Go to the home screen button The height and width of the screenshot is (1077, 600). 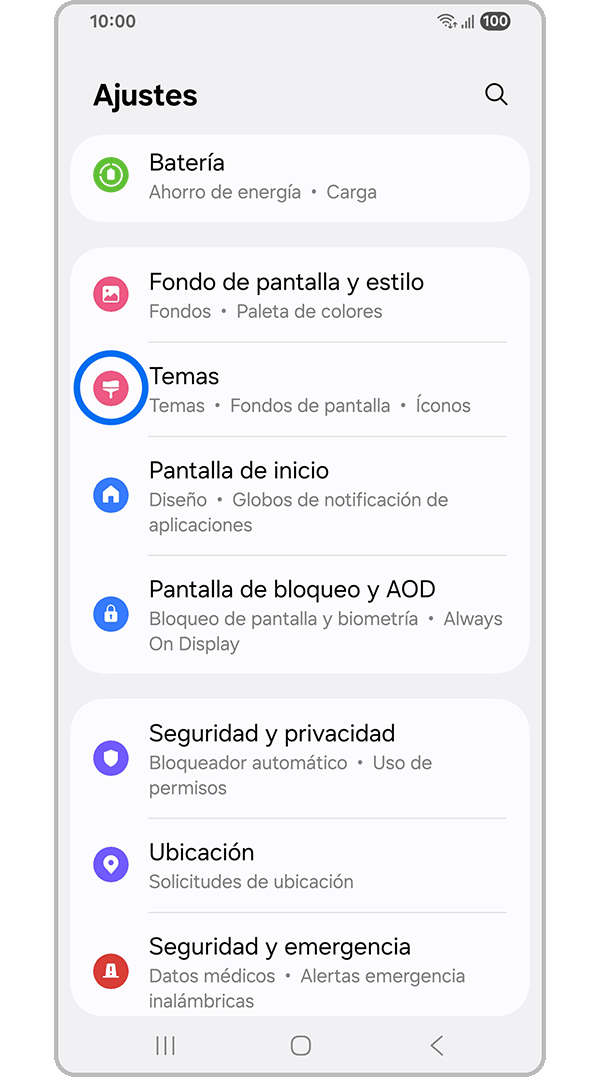point(300,1046)
